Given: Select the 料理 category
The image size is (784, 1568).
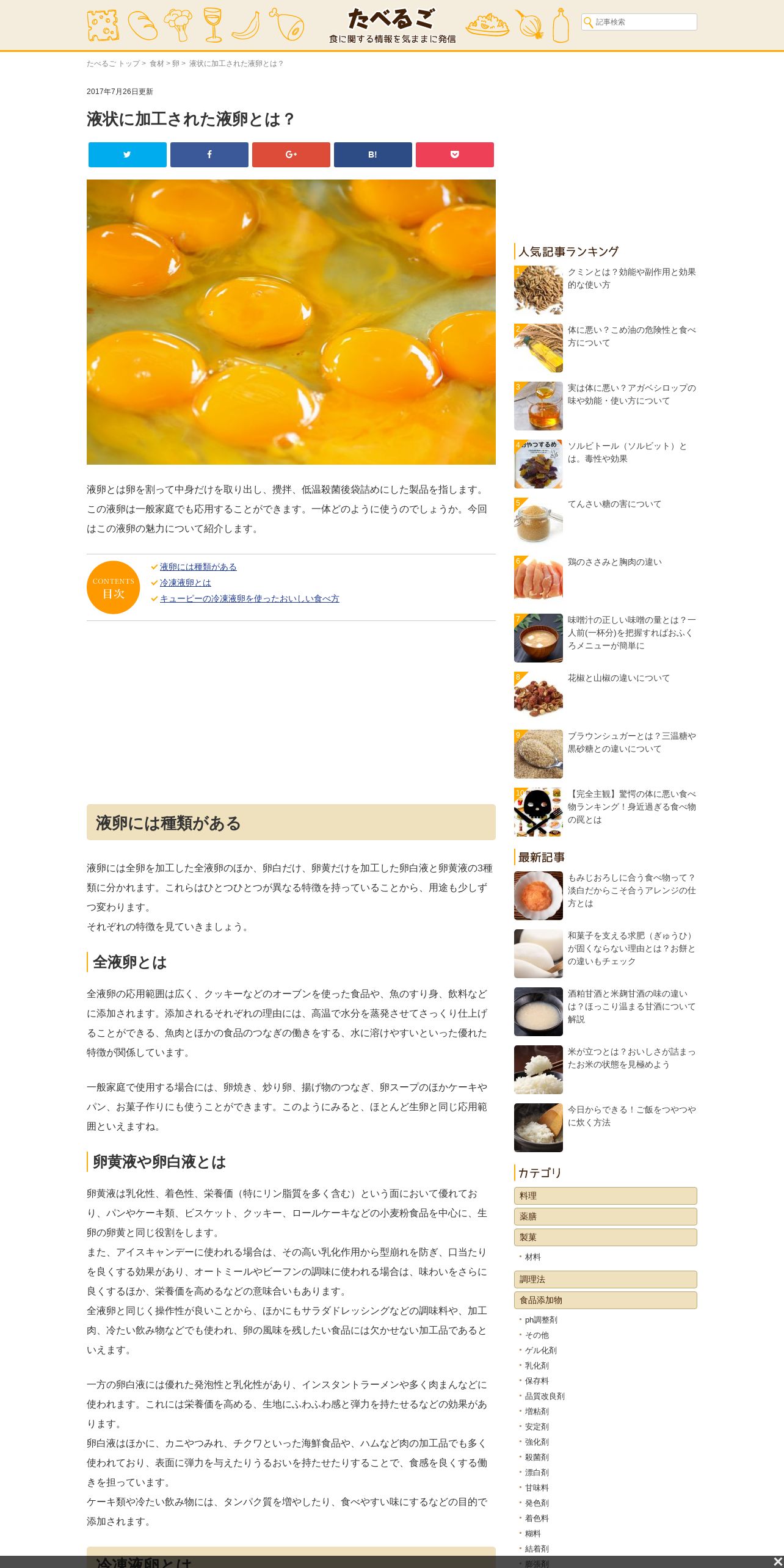Looking at the screenshot, I should tap(606, 1196).
